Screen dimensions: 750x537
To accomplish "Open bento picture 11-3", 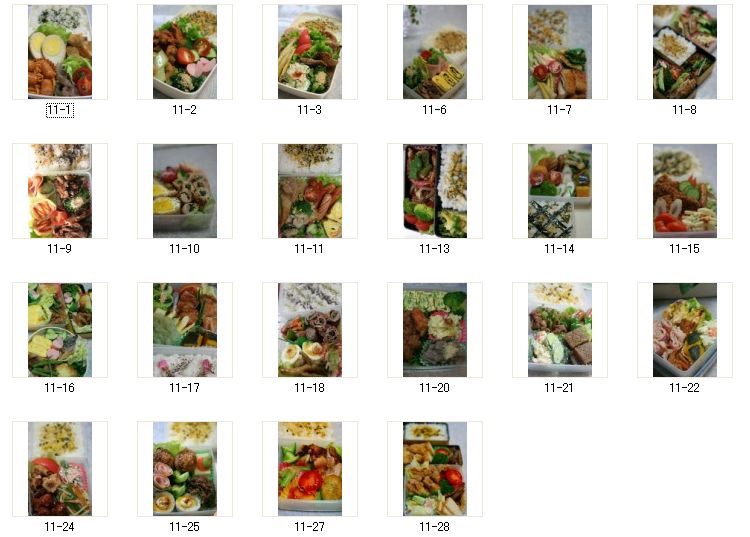I will [309, 52].
